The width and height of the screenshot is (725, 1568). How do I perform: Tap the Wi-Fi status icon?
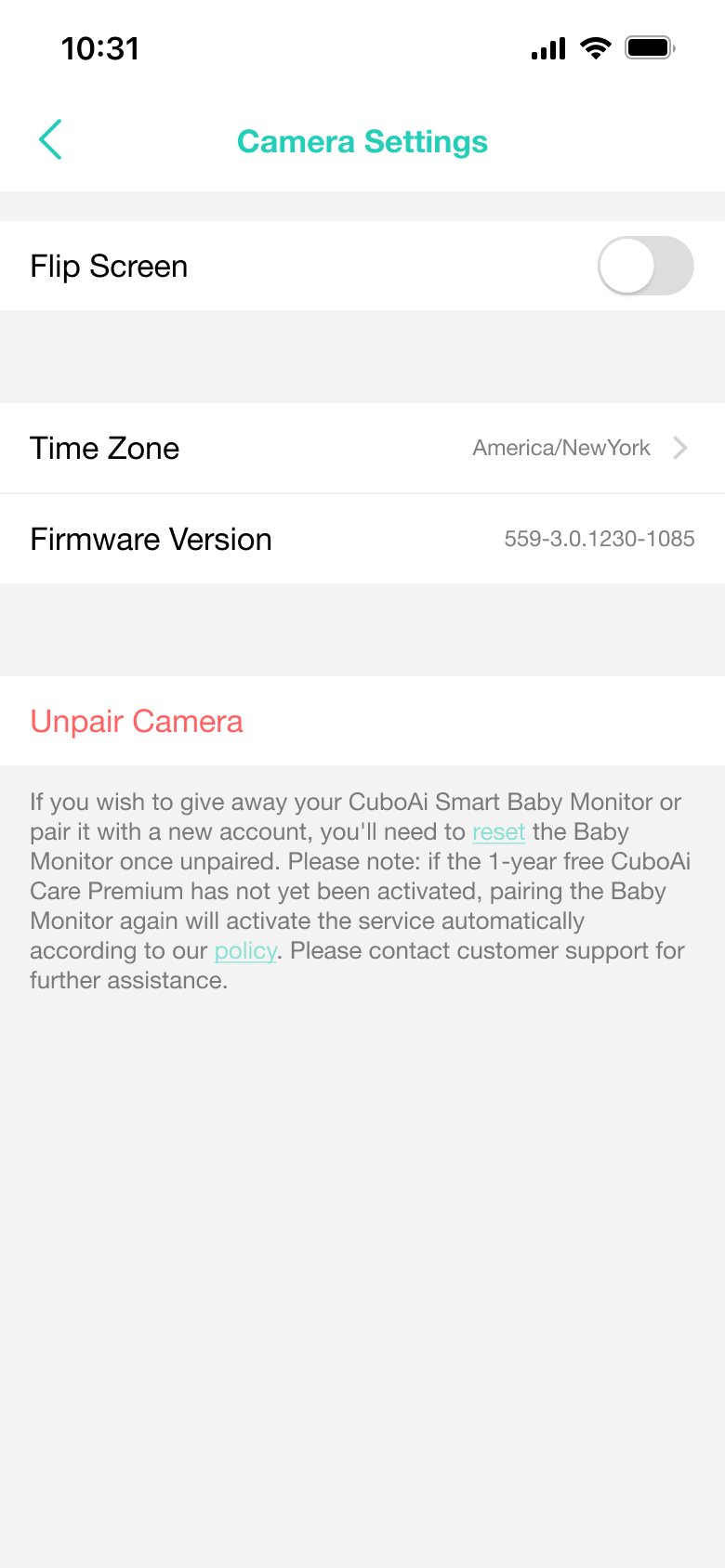pyautogui.click(x=594, y=46)
